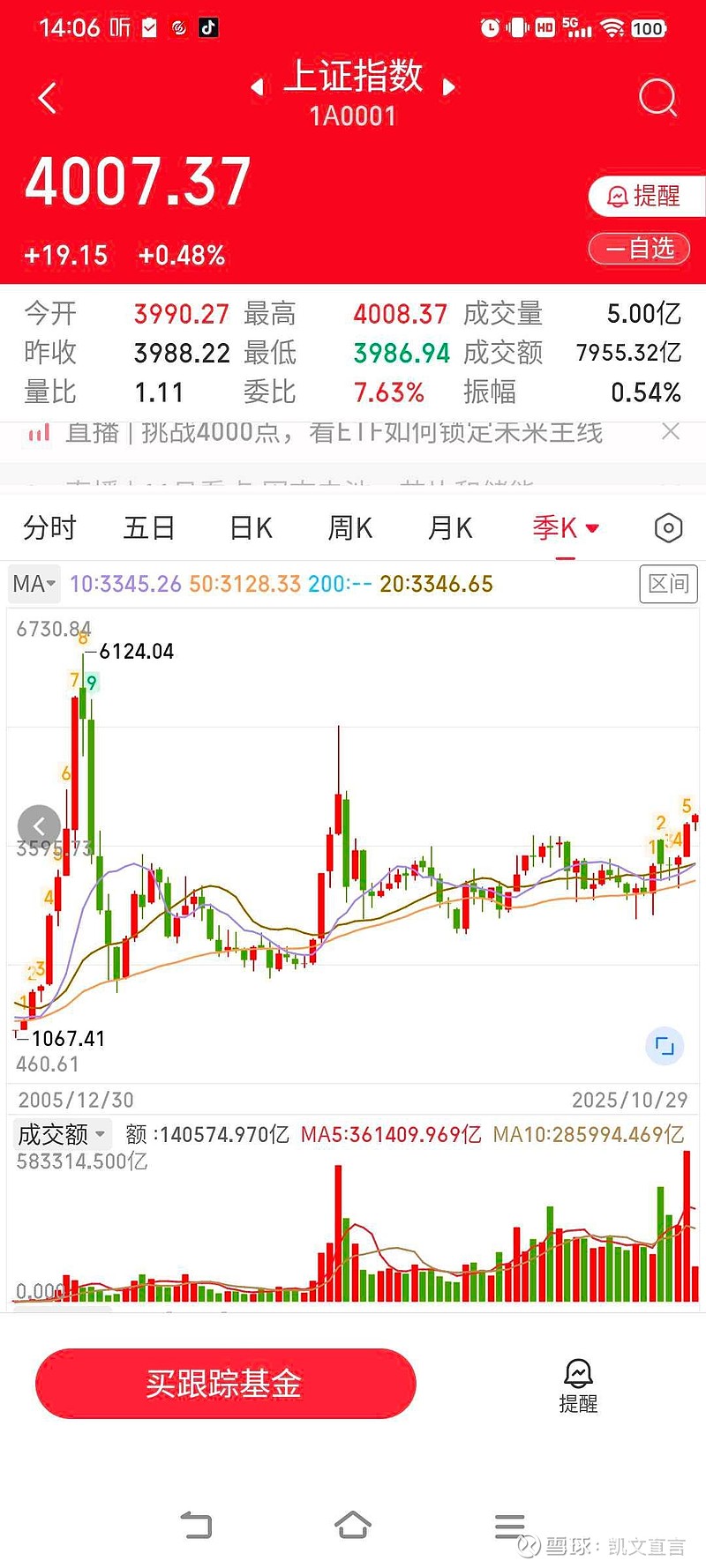Open the 季K period dropdown arrow
The width and height of the screenshot is (706, 1568).
coord(590,526)
